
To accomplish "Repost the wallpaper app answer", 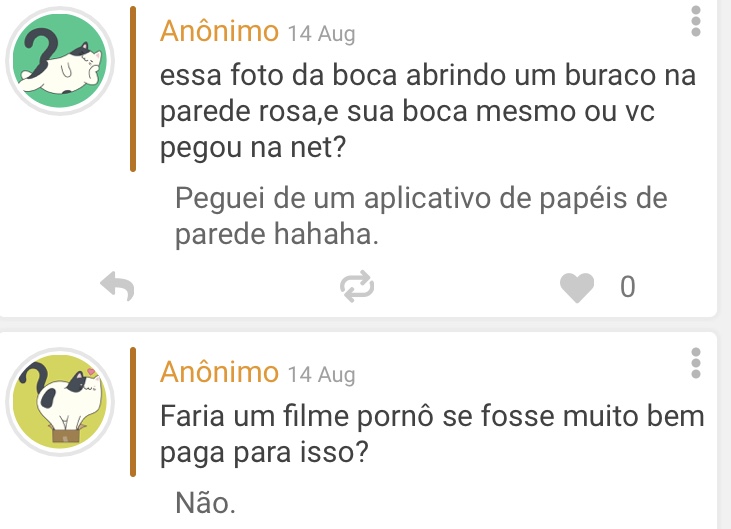I will tap(356, 287).
